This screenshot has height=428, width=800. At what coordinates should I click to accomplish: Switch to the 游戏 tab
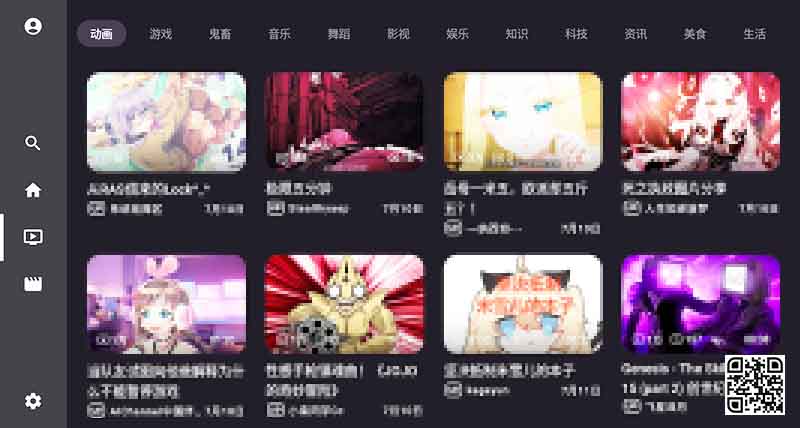160,34
